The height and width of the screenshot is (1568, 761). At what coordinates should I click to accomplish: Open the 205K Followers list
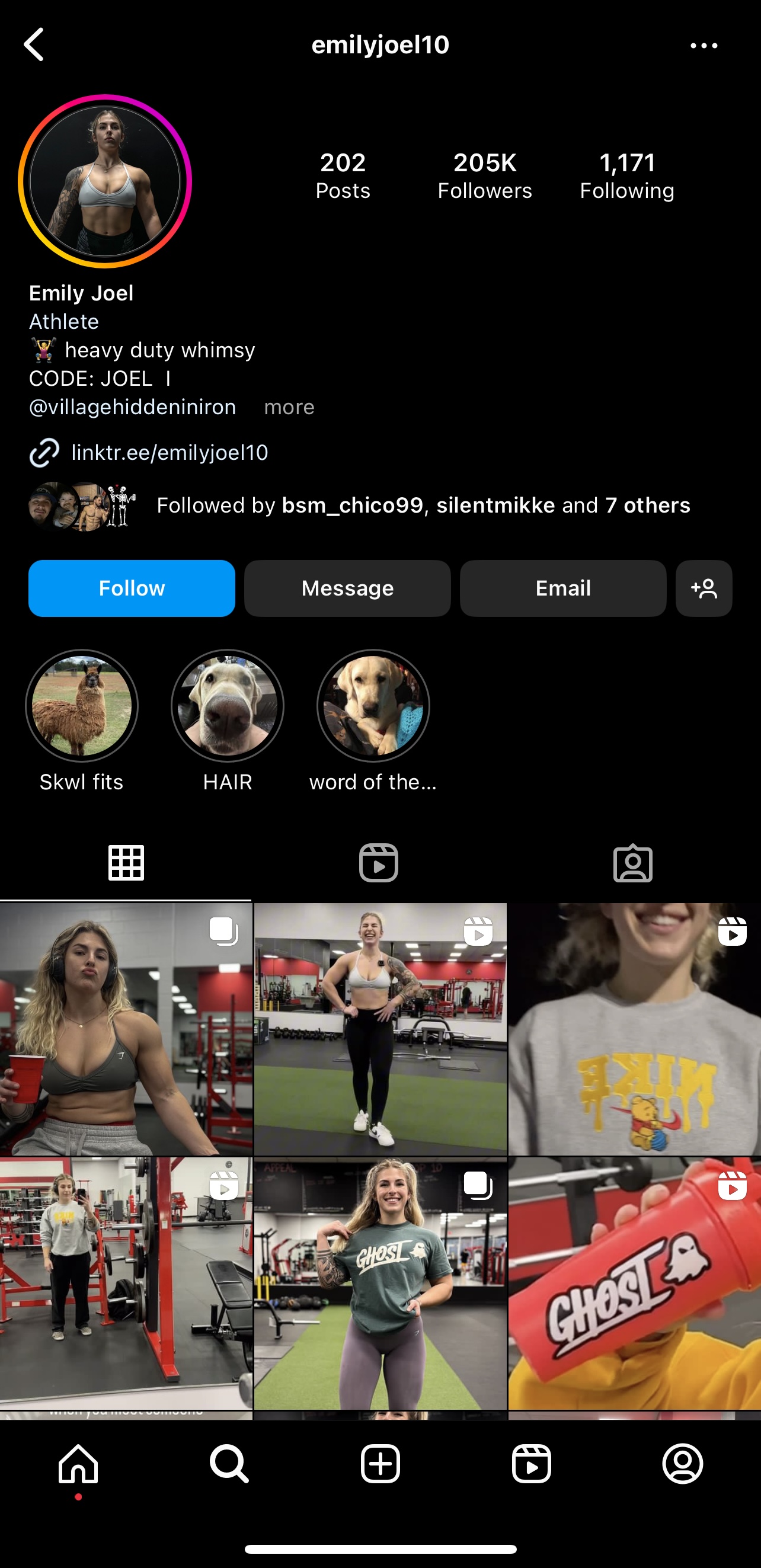[x=485, y=176]
